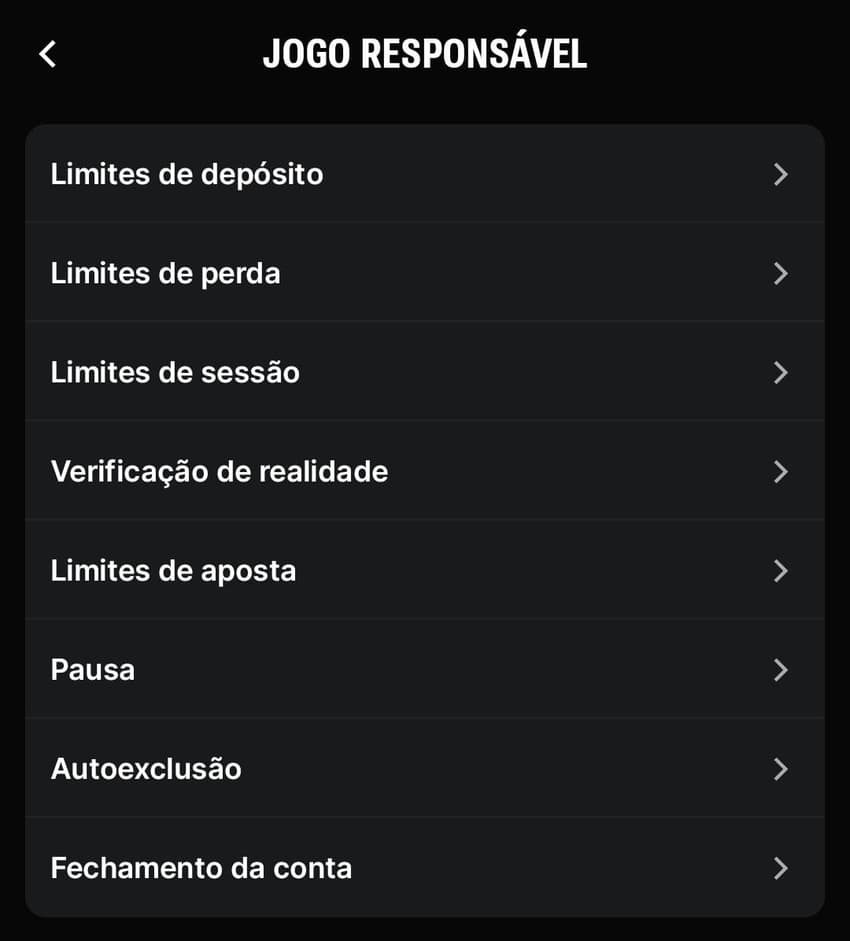Tap the Pausa row label text
The width and height of the screenshot is (850, 941).
[x=92, y=670]
